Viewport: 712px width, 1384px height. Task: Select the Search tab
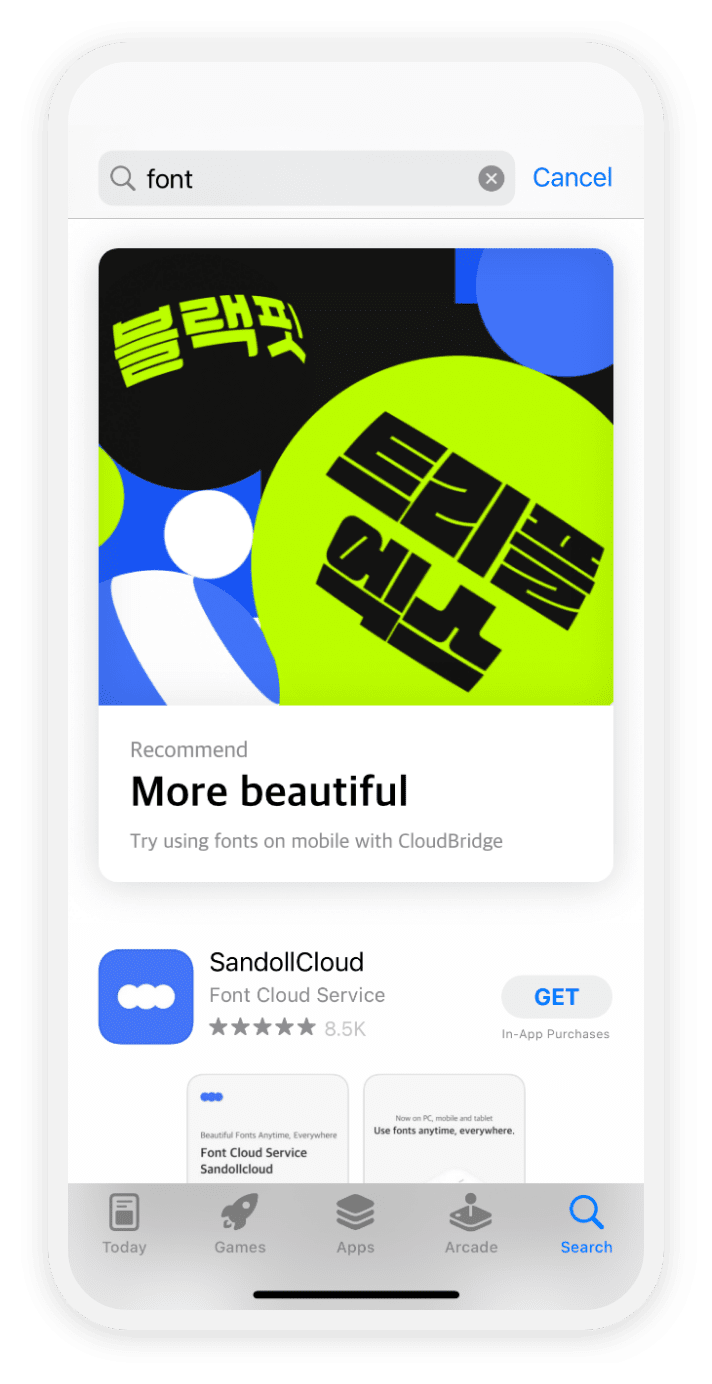pyautogui.click(x=586, y=1224)
